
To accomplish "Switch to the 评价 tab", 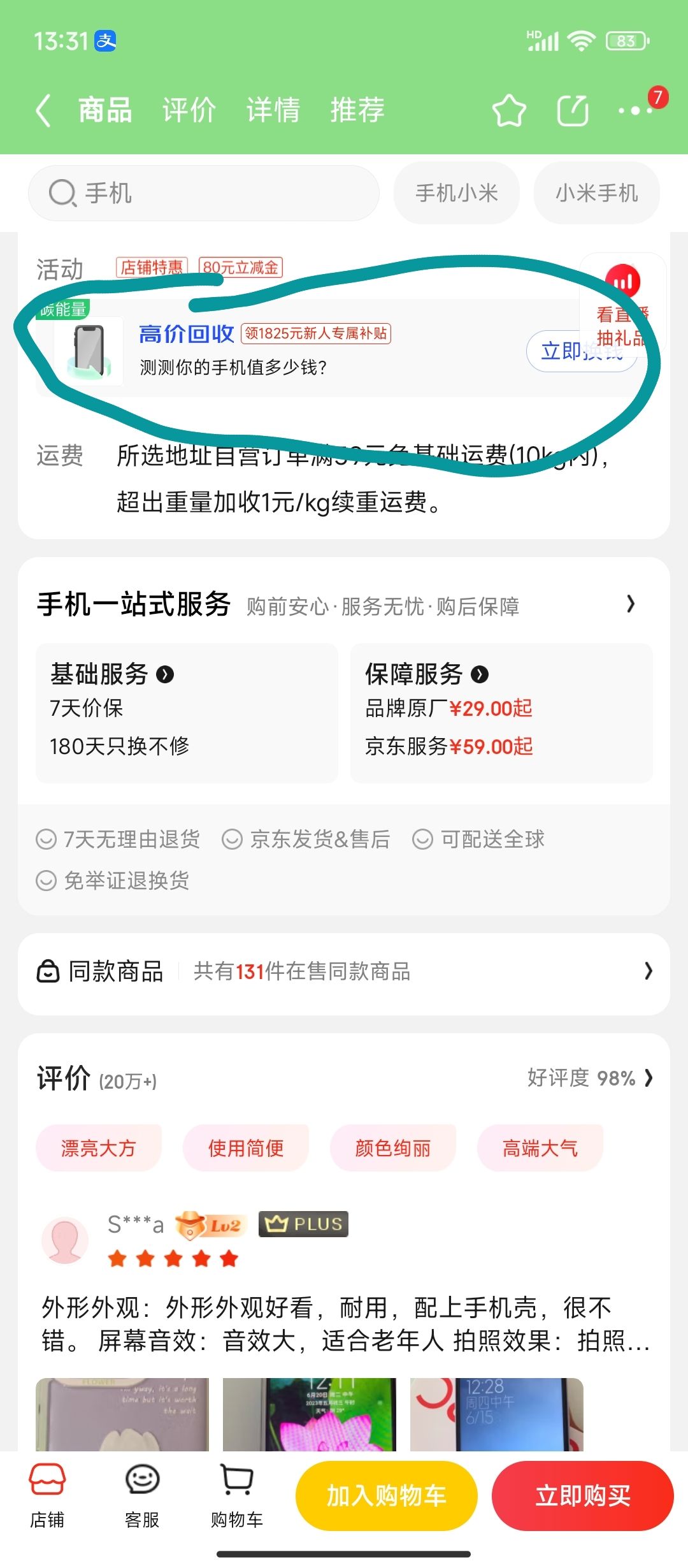I will point(189,110).
